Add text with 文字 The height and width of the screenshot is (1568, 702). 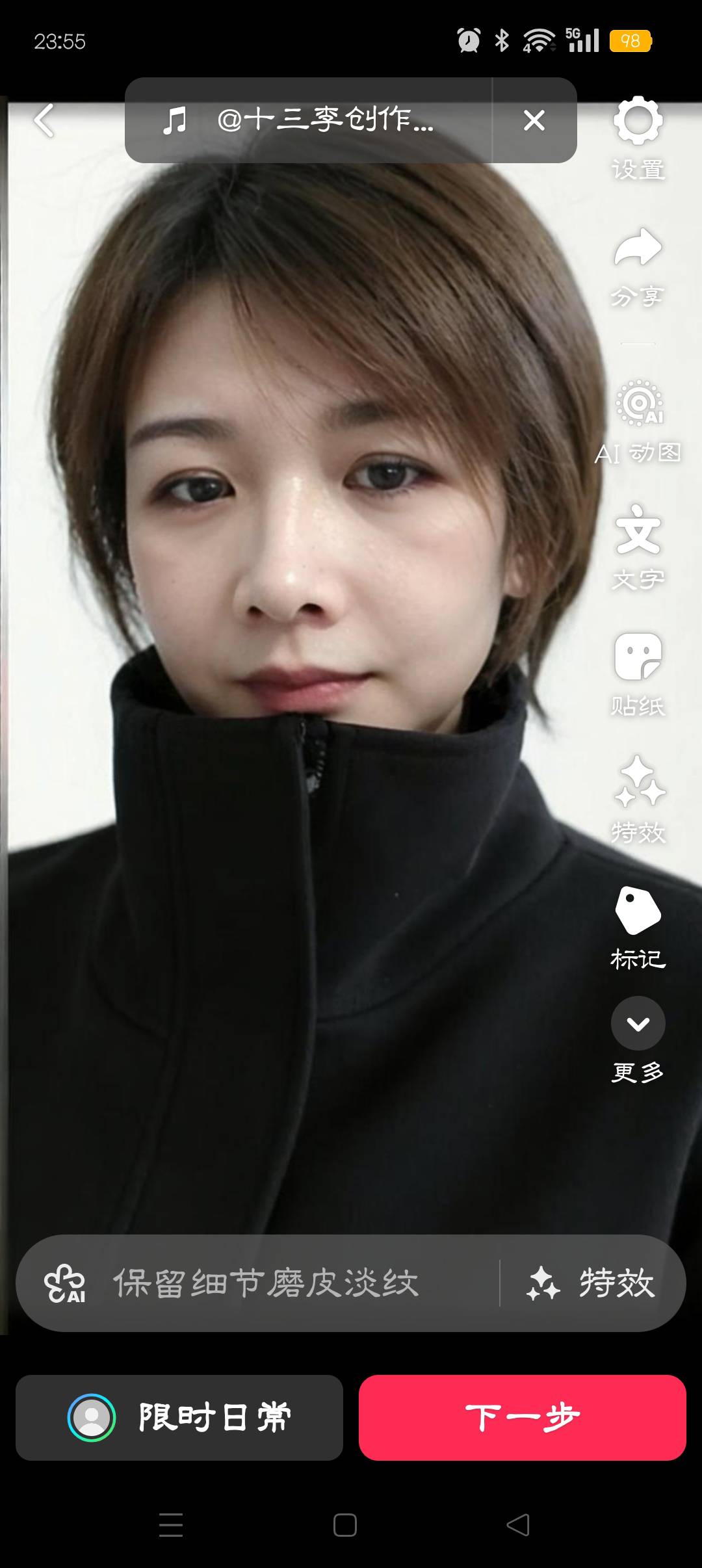[638, 546]
